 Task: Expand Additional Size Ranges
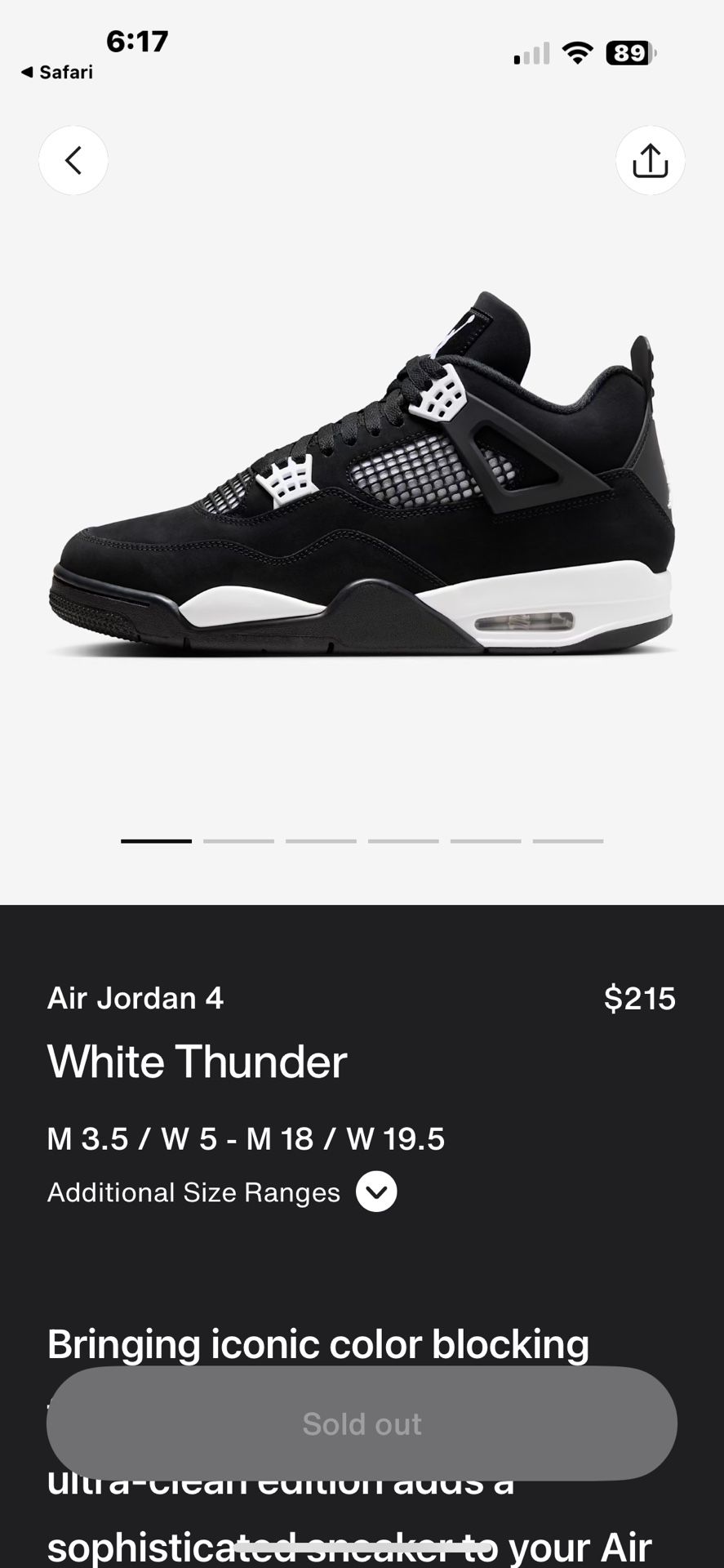coord(376,1192)
